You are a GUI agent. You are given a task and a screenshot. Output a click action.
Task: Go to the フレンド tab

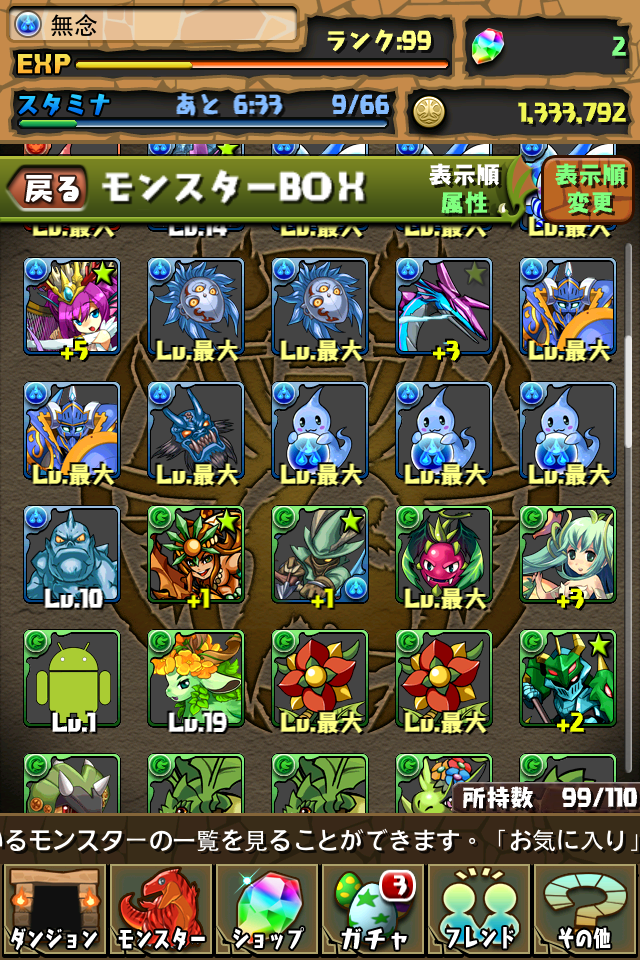[x=480, y=909]
